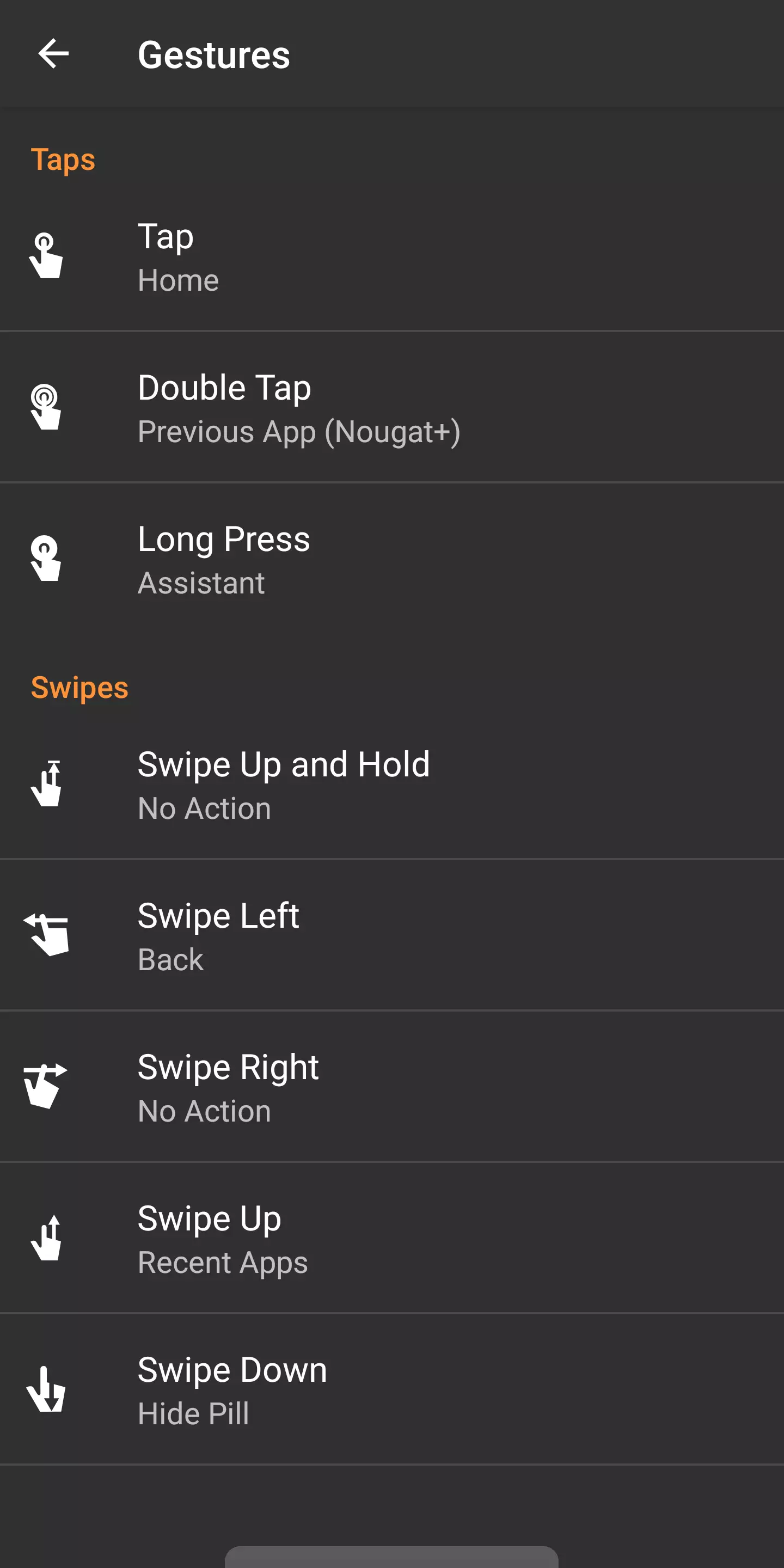Edit the Swipe Left gesture
Viewport: 784px width, 1568px height.
[x=392, y=936]
